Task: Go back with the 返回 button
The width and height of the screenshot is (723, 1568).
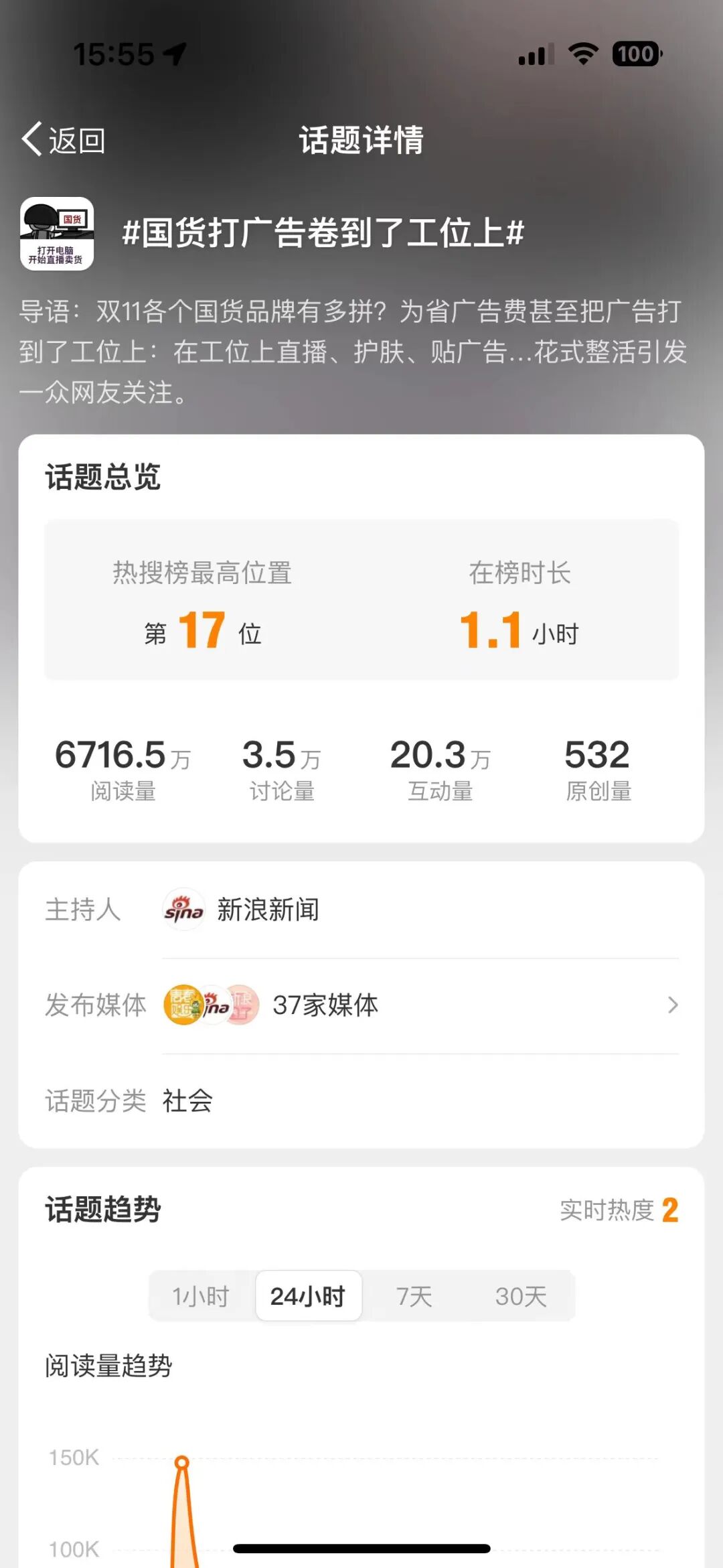Action: (64, 140)
